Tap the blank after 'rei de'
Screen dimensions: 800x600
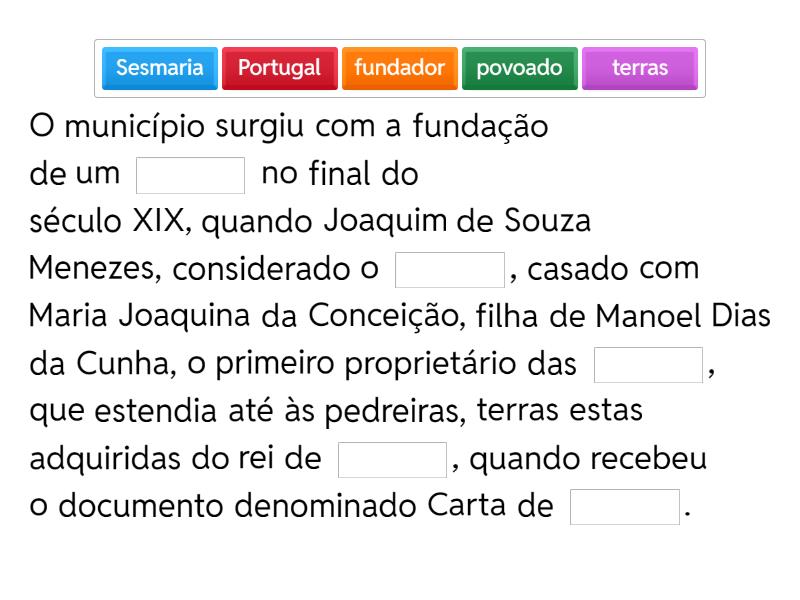pyautogui.click(x=392, y=460)
